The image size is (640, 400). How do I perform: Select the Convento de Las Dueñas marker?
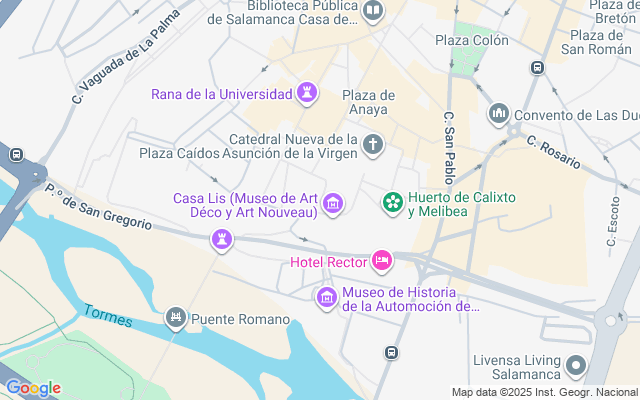point(499,115)
